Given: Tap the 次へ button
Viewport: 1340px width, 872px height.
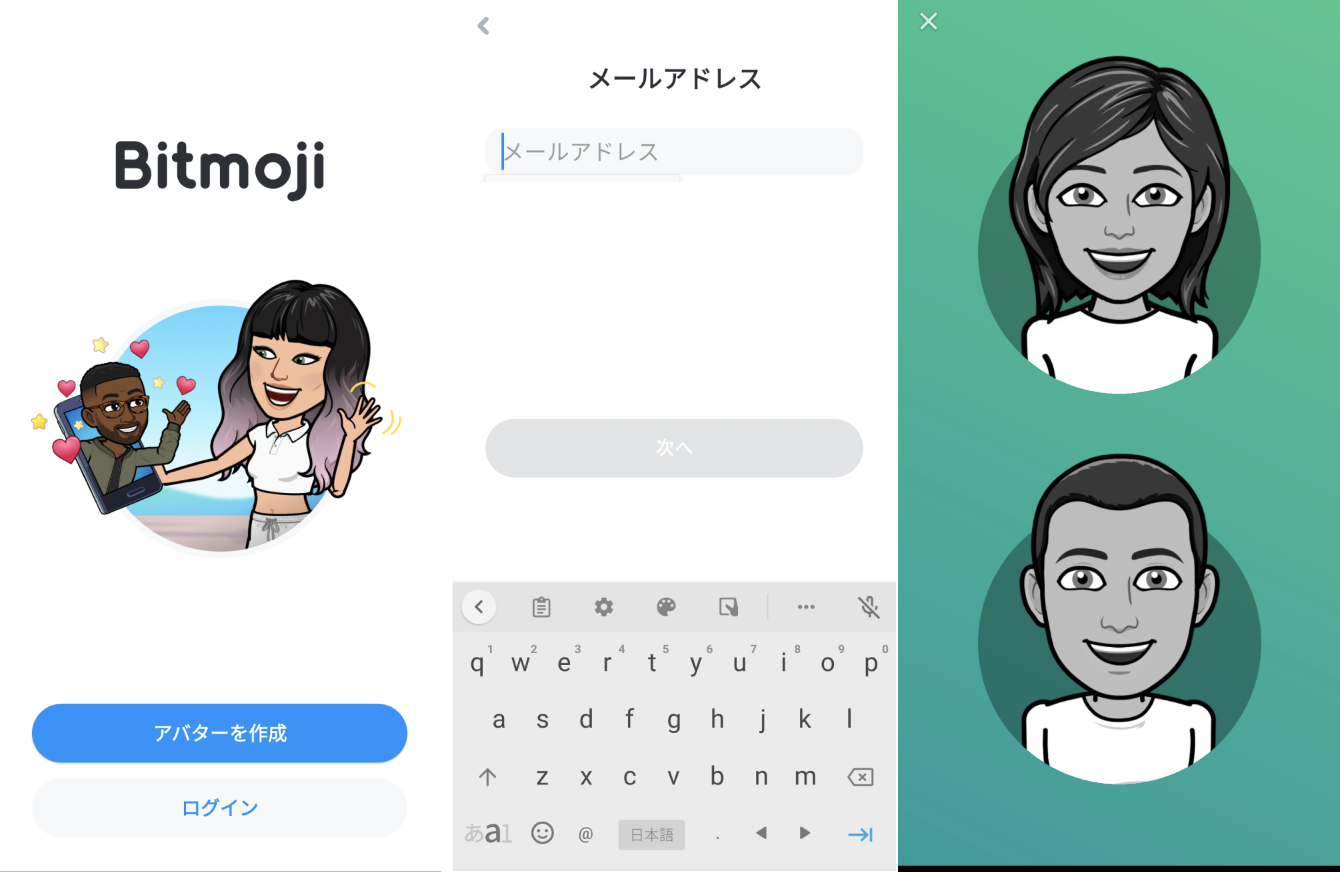Looking at the screenshot, I should 674,448.
